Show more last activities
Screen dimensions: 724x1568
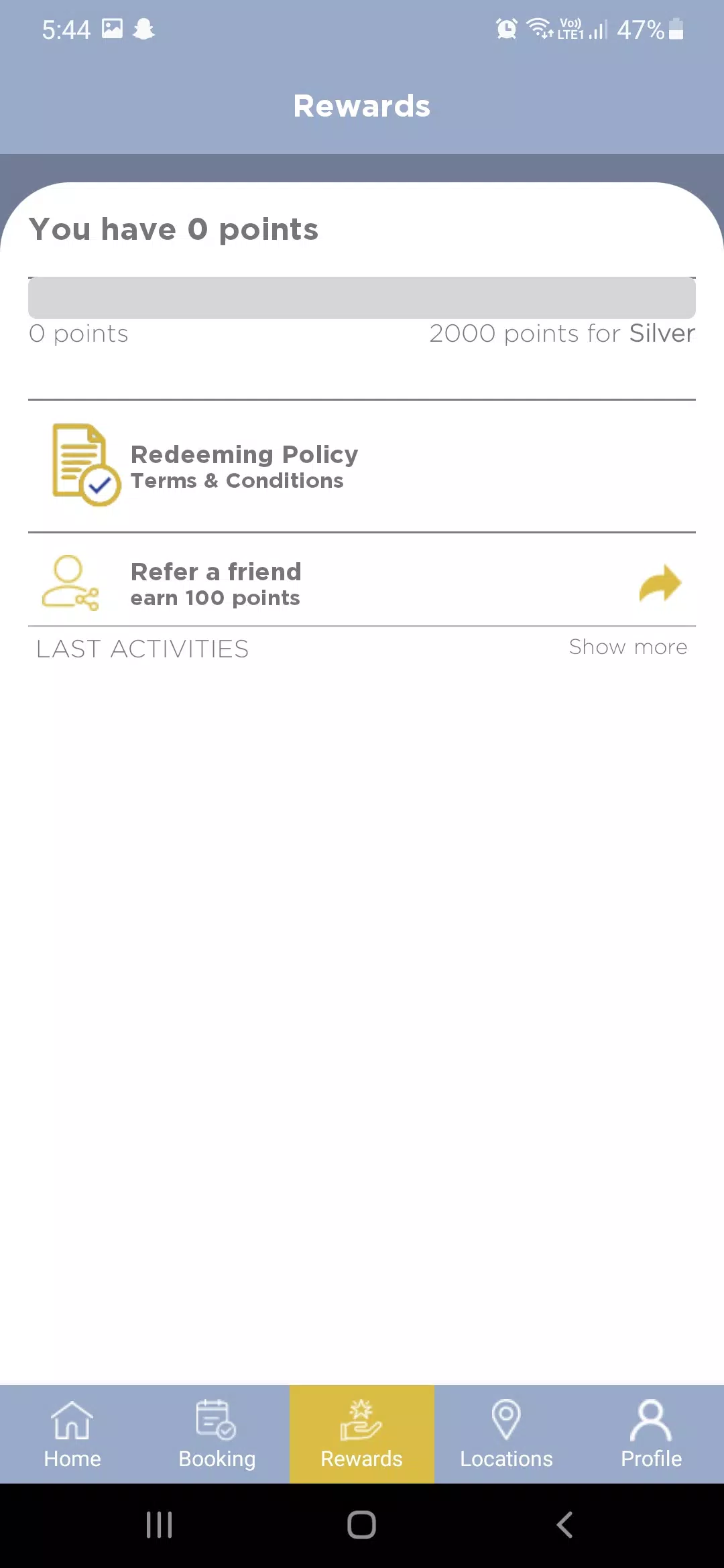point(627,647)
